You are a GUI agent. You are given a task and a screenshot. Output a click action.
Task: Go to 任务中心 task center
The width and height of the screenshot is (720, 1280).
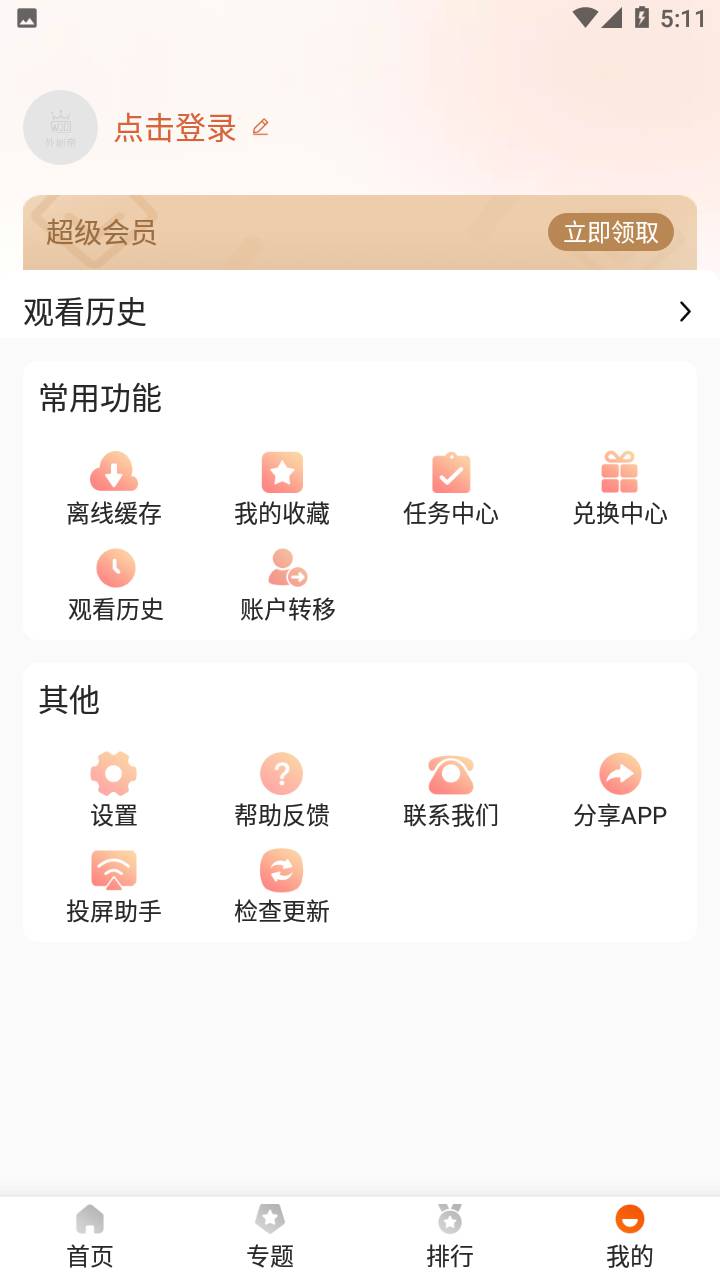click(451, 489)
